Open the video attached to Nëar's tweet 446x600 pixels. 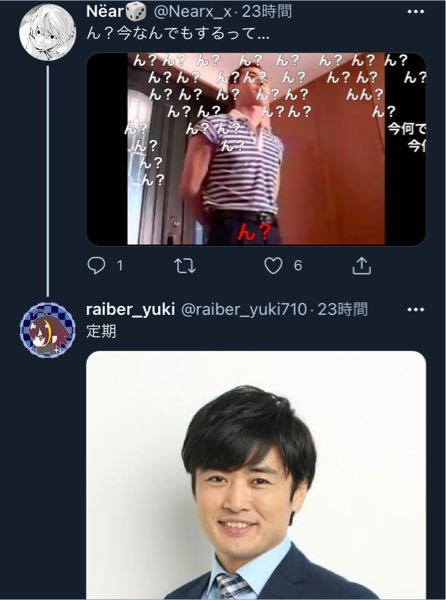click(256, 149)
